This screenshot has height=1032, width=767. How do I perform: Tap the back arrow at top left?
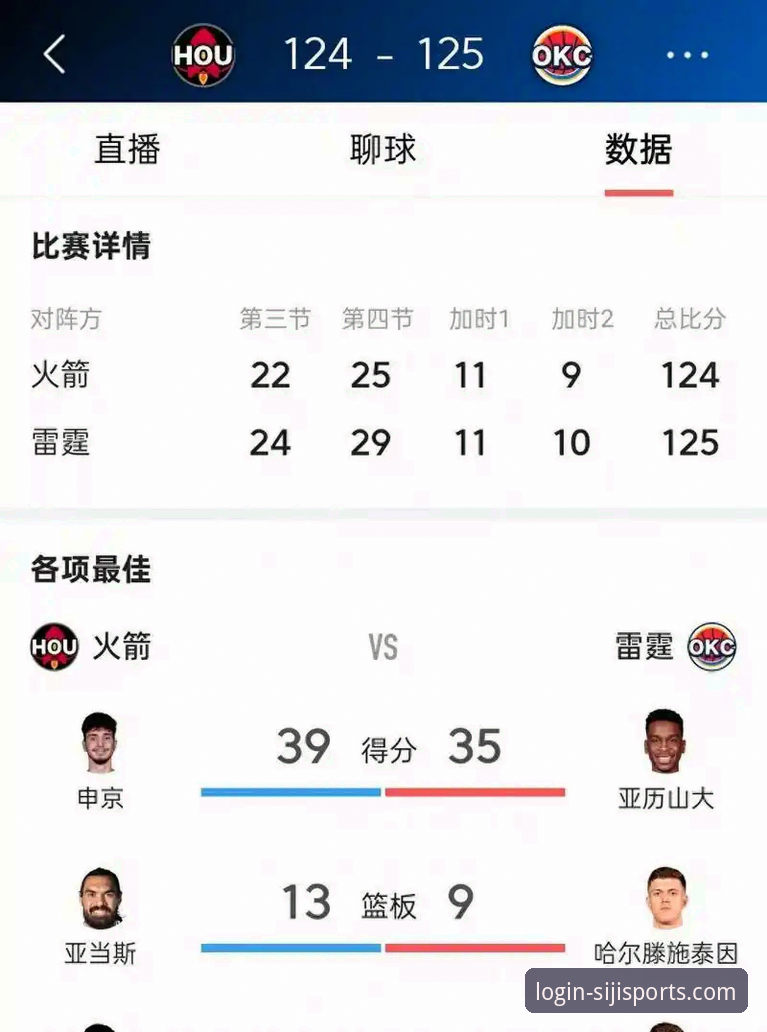pyautogui.click(x=54, y=57)
